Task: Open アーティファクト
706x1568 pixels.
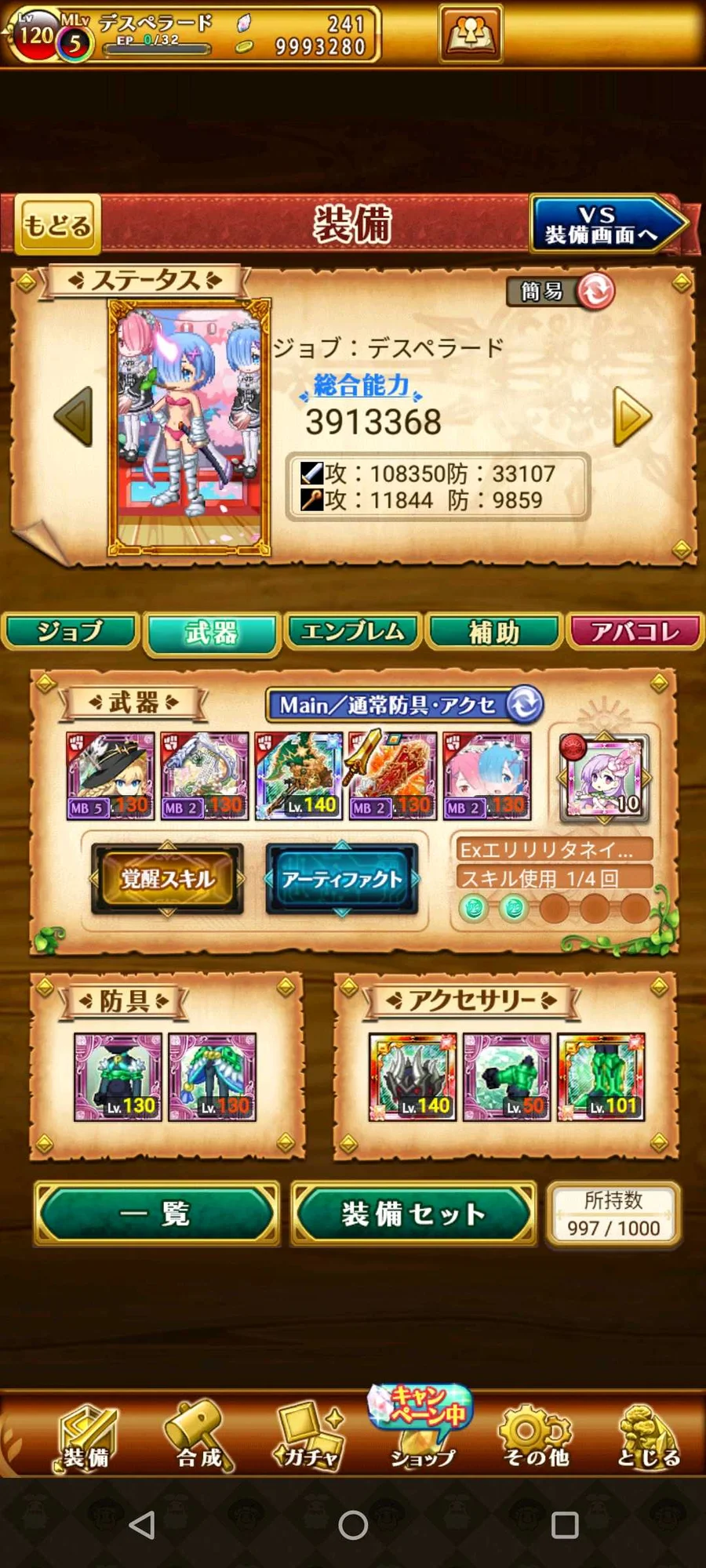Action: point(341,879)
